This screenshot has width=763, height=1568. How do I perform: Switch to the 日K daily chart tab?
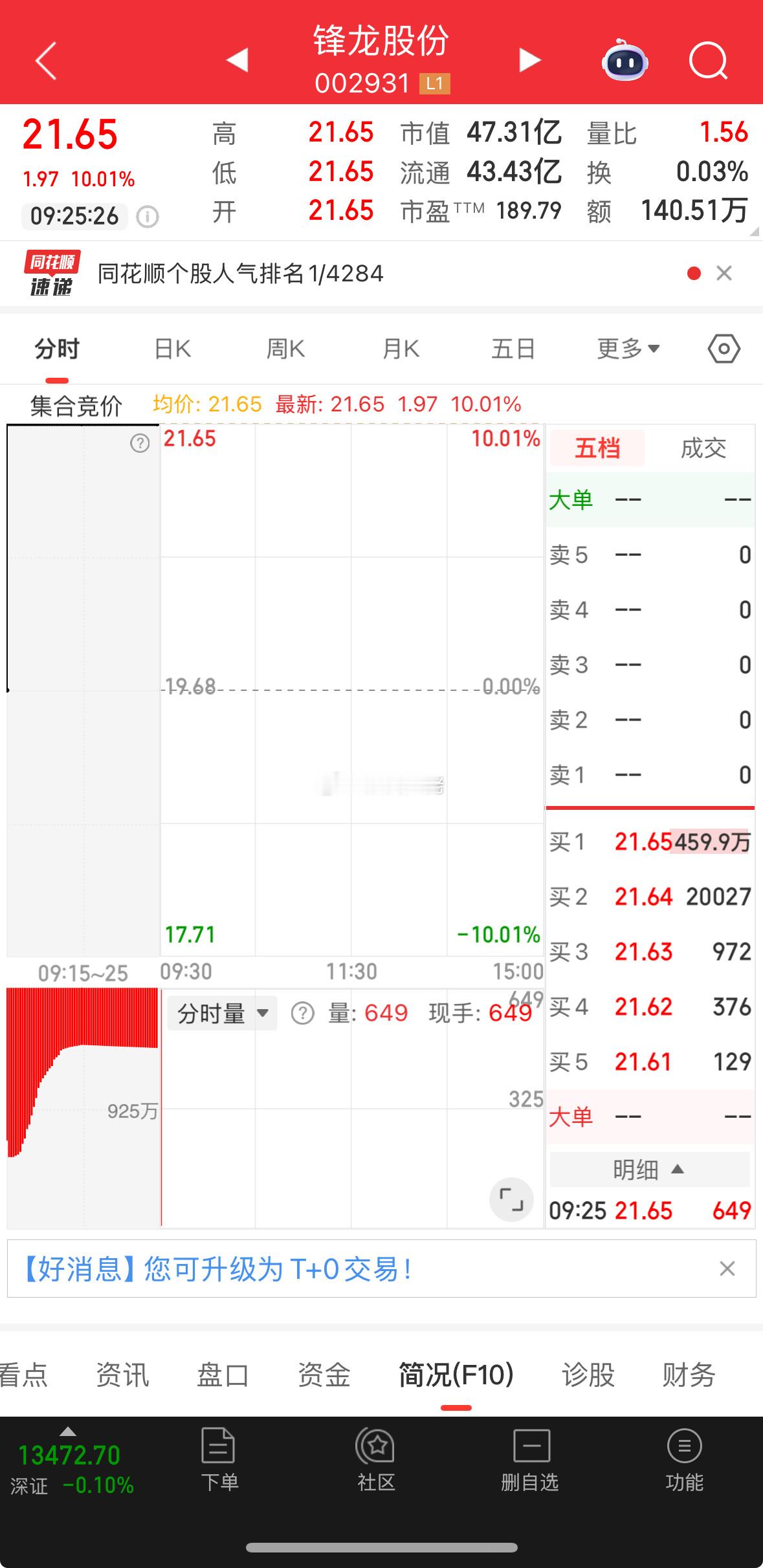click(171, 348)
